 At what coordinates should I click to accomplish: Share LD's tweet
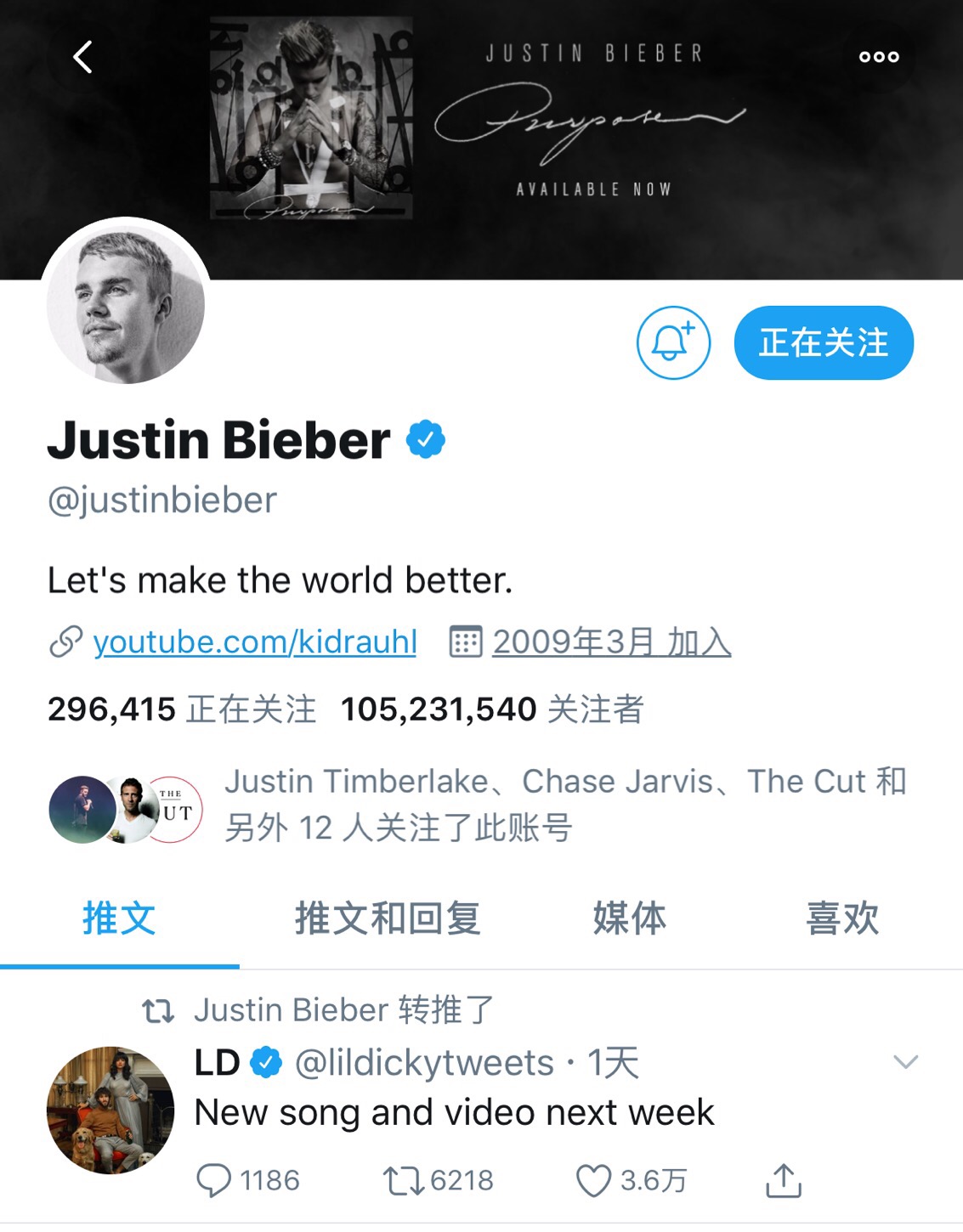[x=783, y=1180]
